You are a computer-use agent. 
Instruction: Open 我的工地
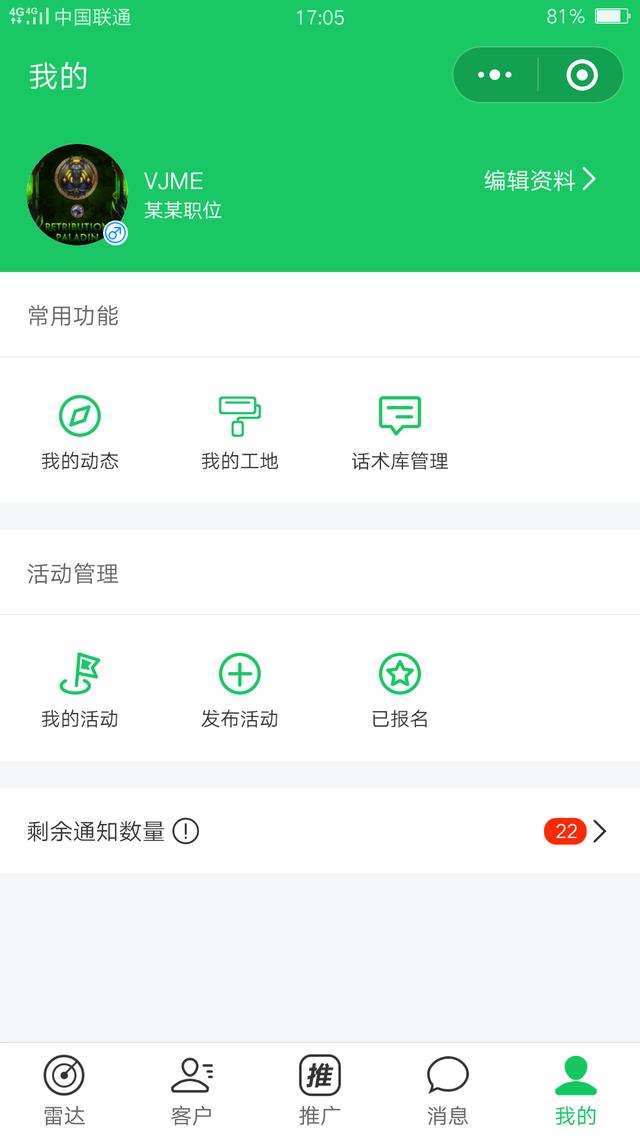[240, 432]
